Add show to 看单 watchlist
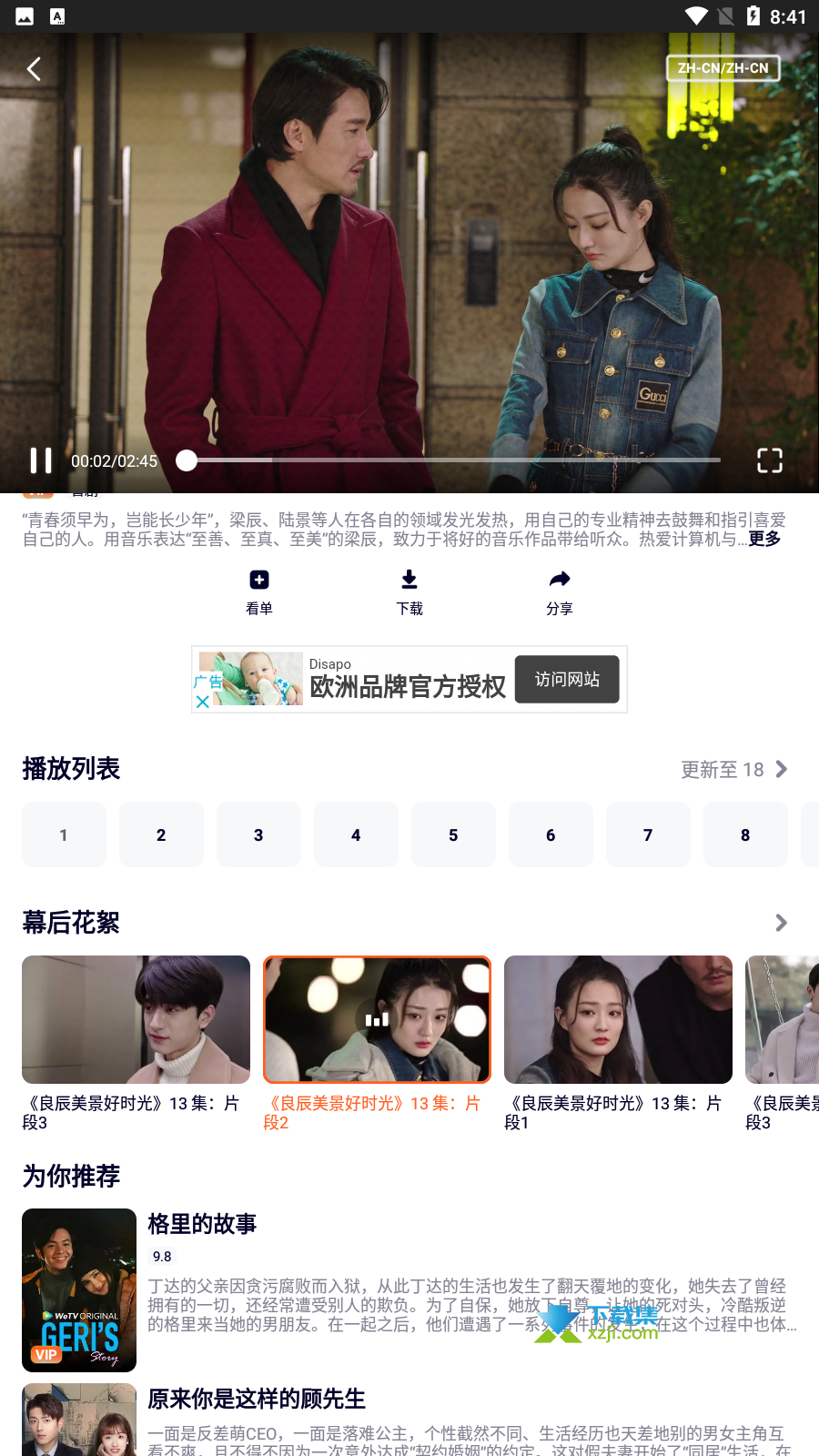This screenshot has width=819, height=1456. click(x=259, y=592)
